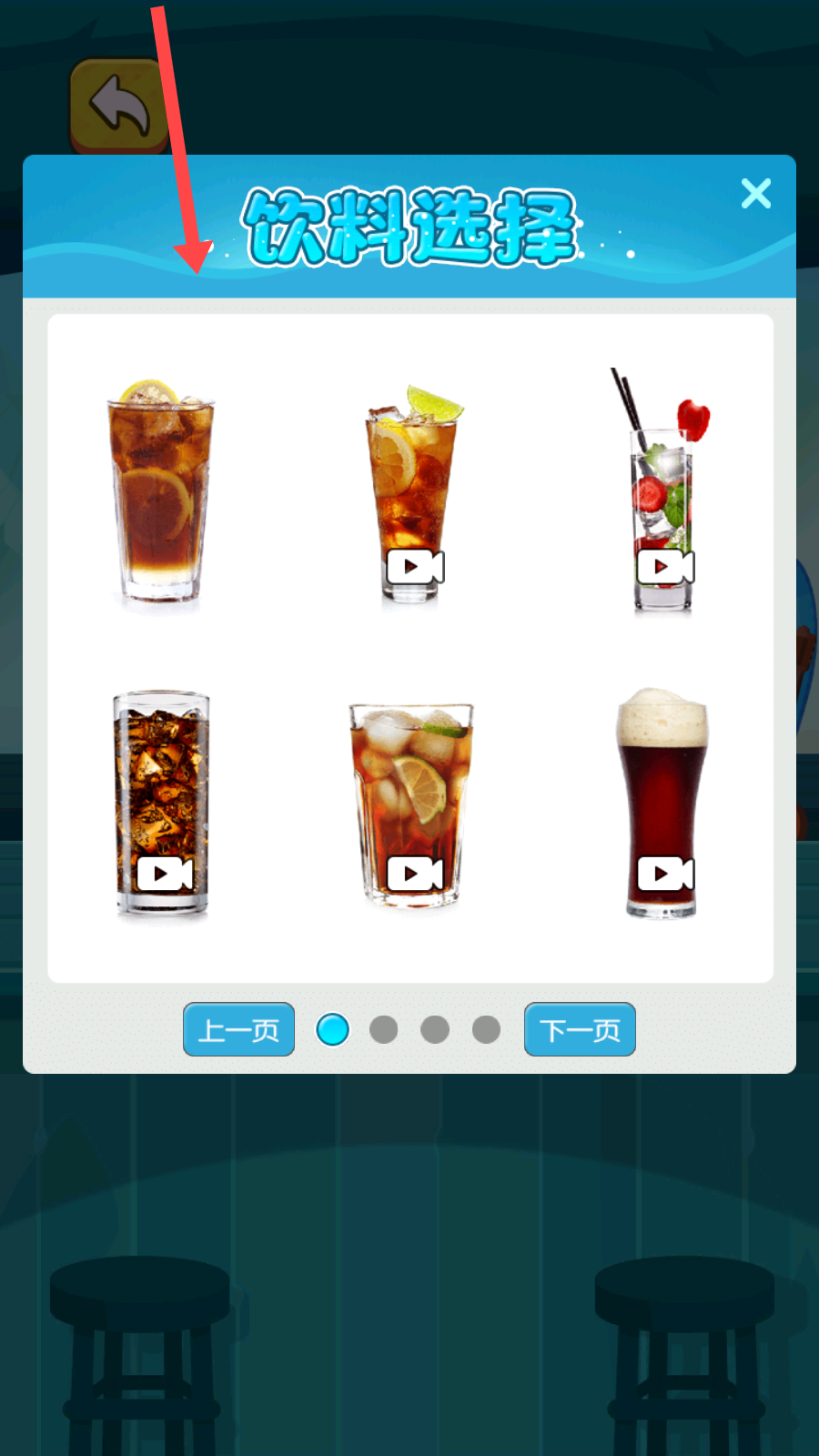Image resolution: width=819 pixels, height=1456 pixels.
Task: Select the tall cola with ice cubes
Action: pos(162,804)
